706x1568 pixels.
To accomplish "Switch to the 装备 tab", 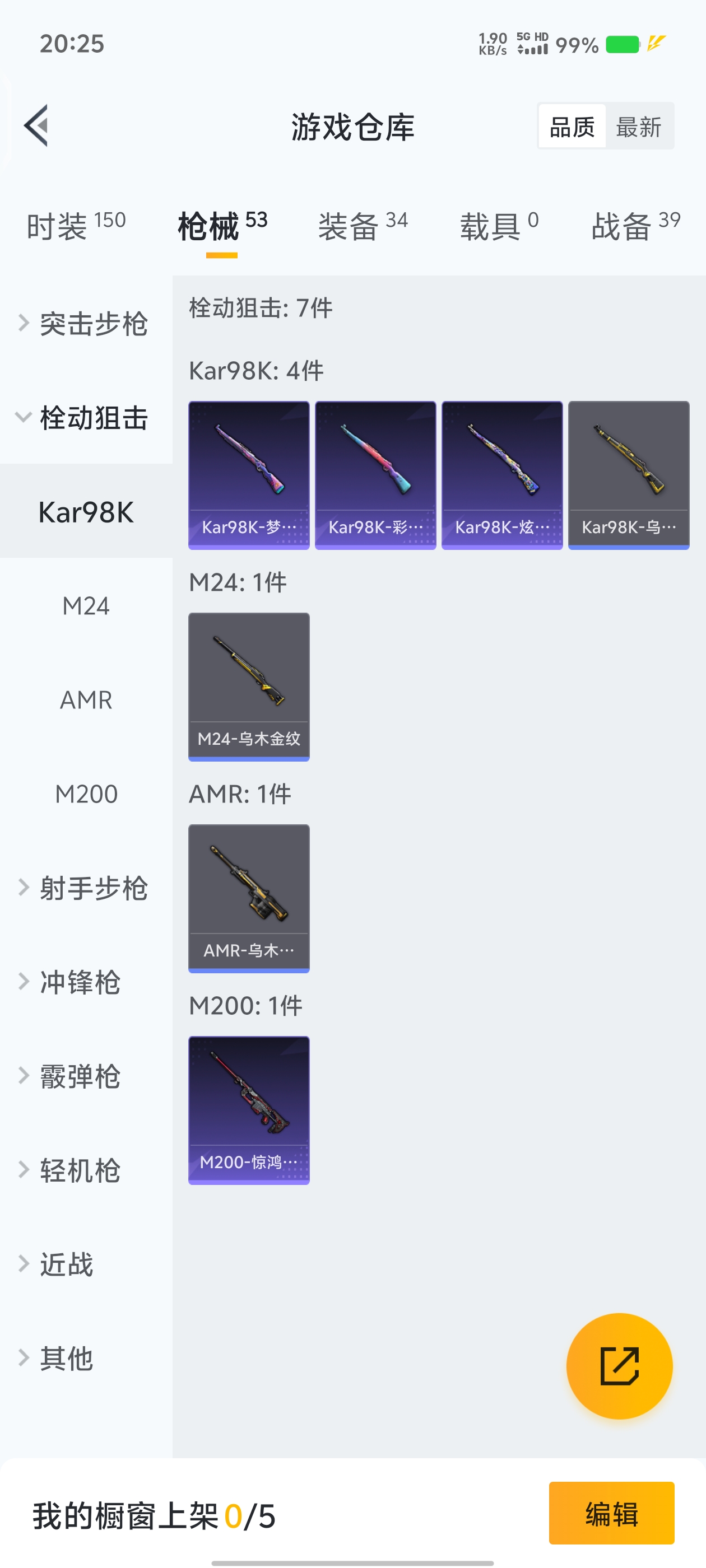I will point(363,226).
